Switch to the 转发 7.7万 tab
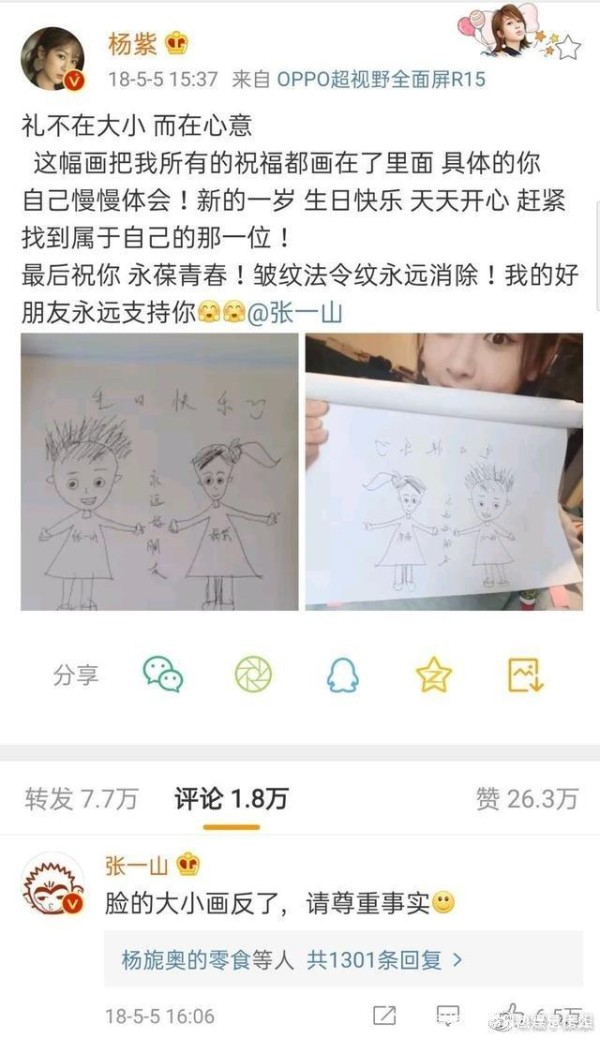600x1038 pixels. tap(81, 798)
